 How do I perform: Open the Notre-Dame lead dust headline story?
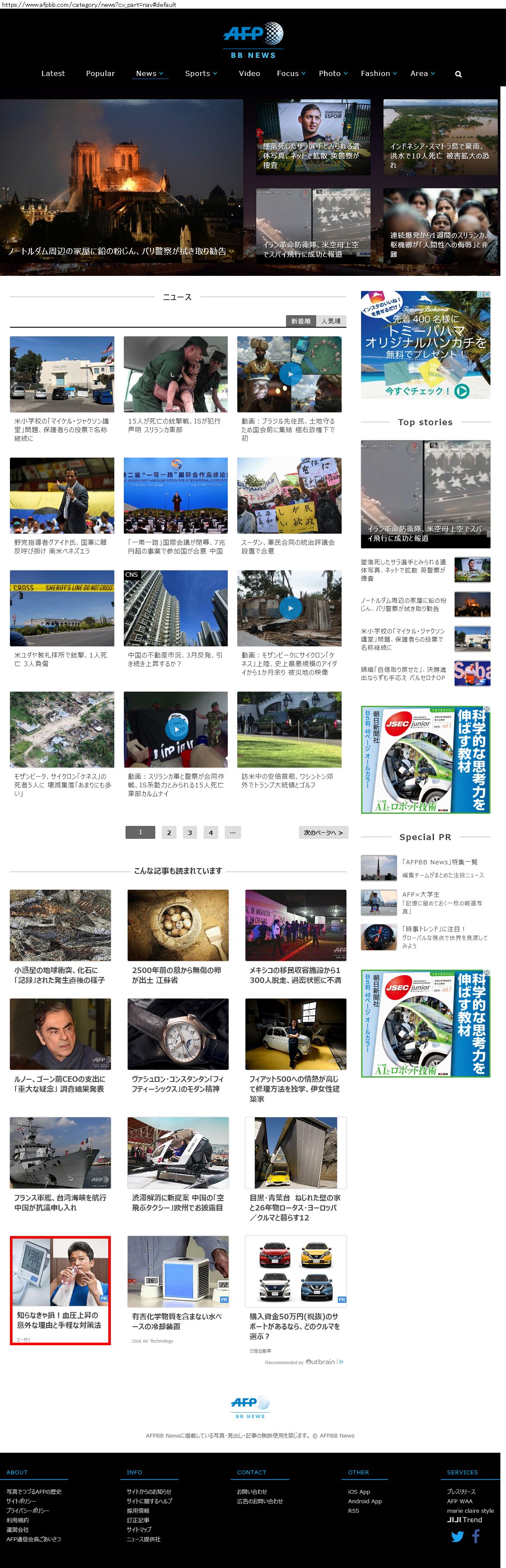coord(117,251)
